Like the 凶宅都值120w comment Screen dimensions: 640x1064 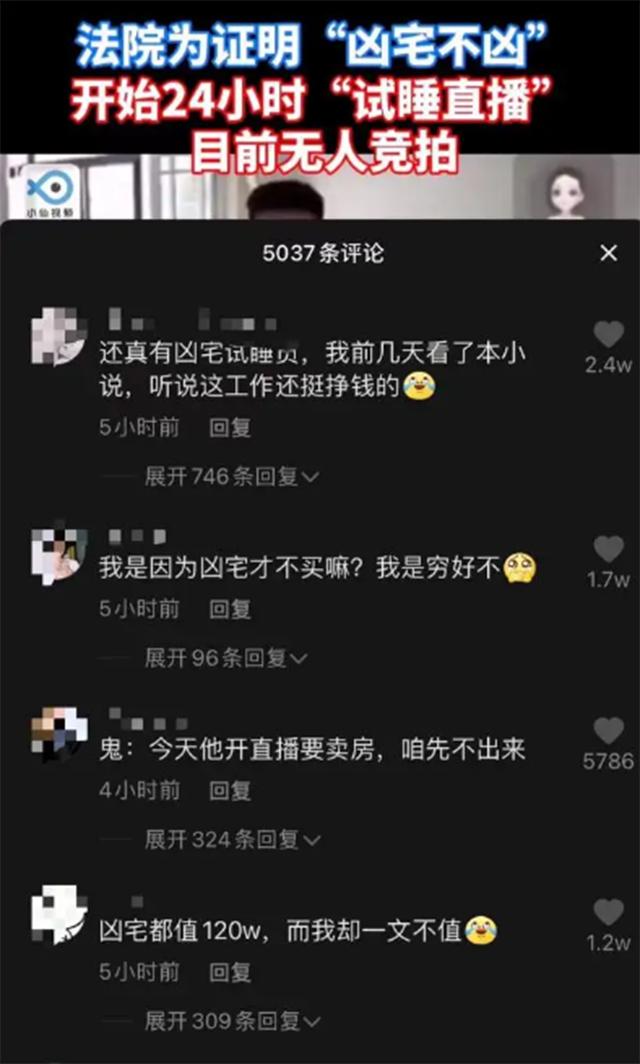tap(608, 912)
